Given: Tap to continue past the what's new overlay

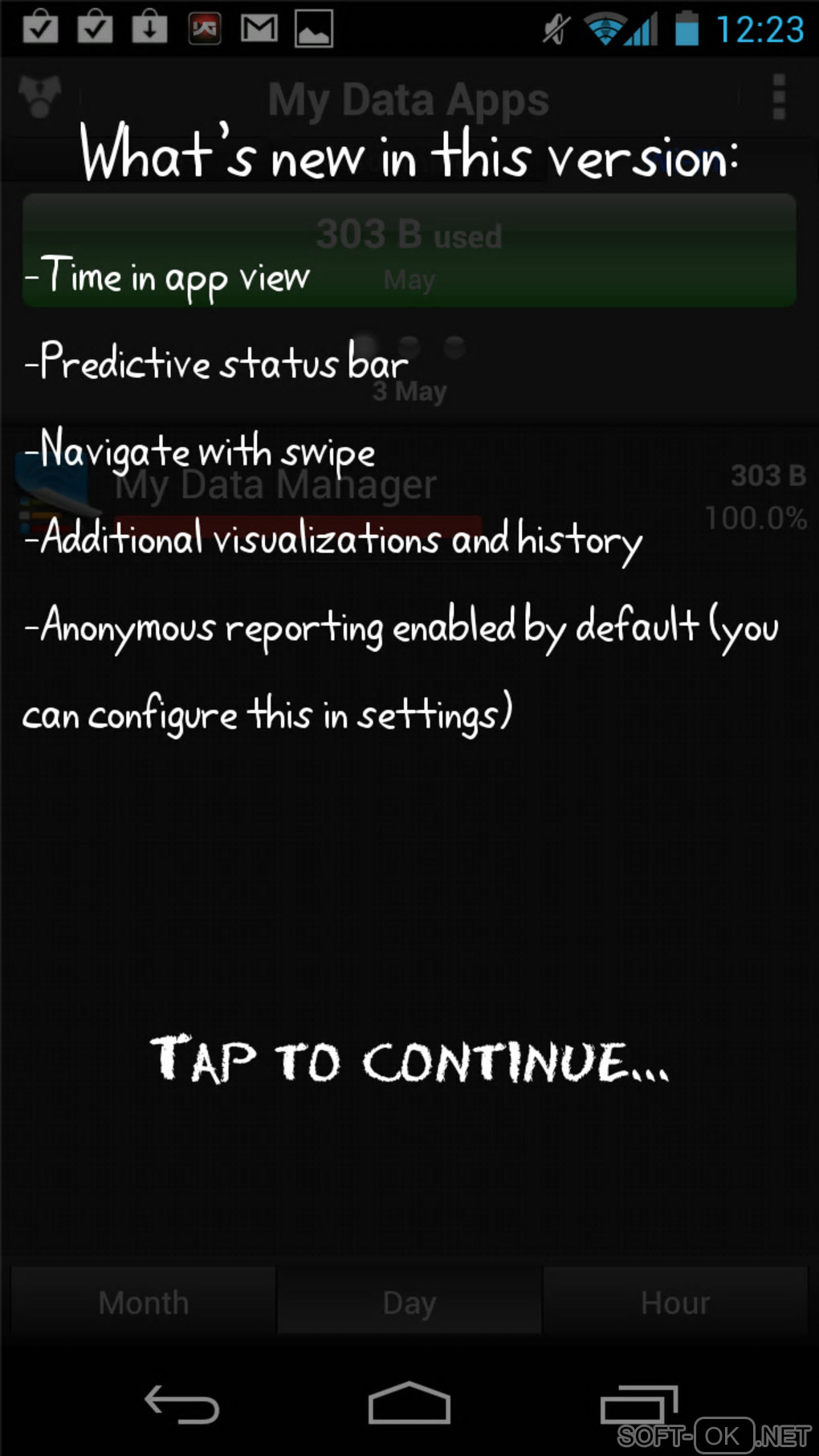Looking at the screenshot, I should pos(409,1060).
